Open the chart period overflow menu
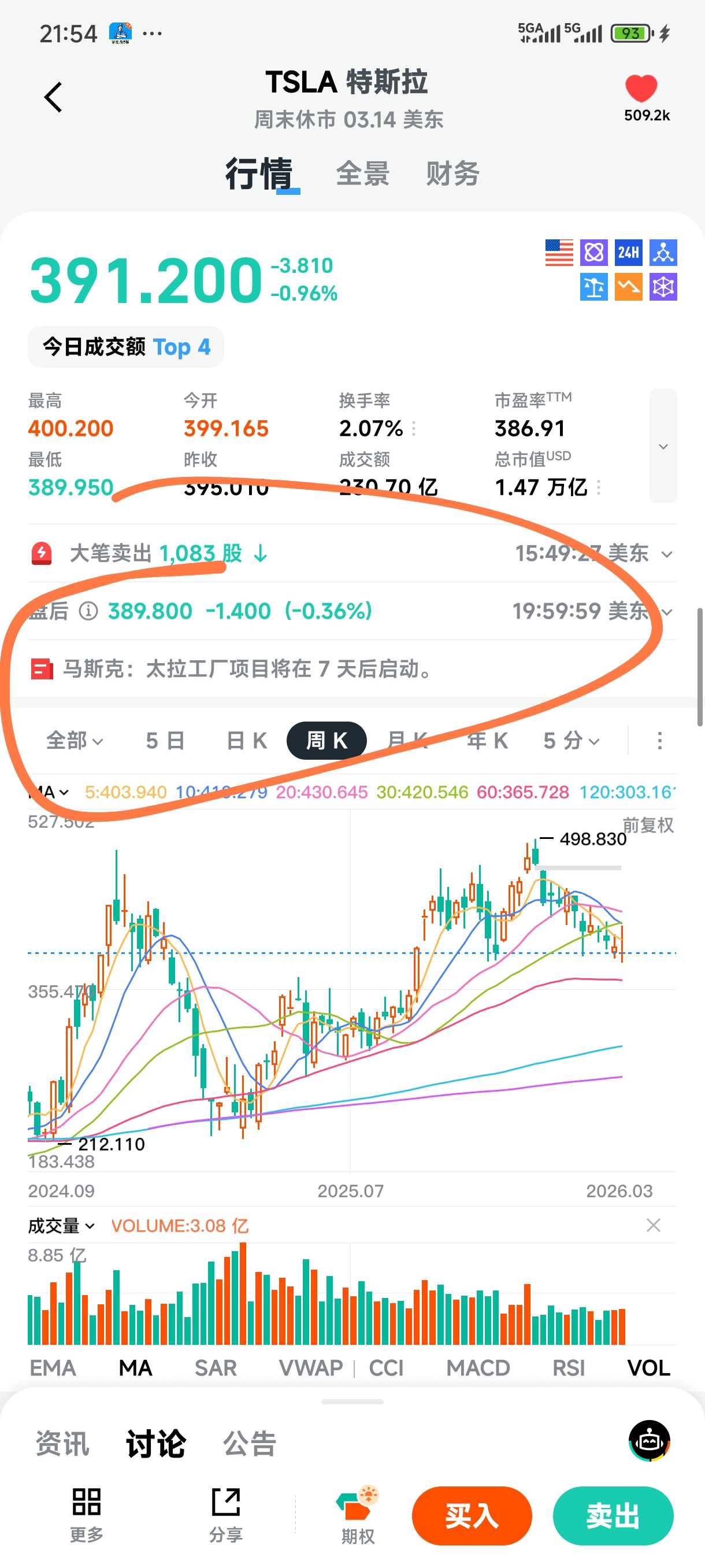Screen dimensions: 705x1568 660,741
